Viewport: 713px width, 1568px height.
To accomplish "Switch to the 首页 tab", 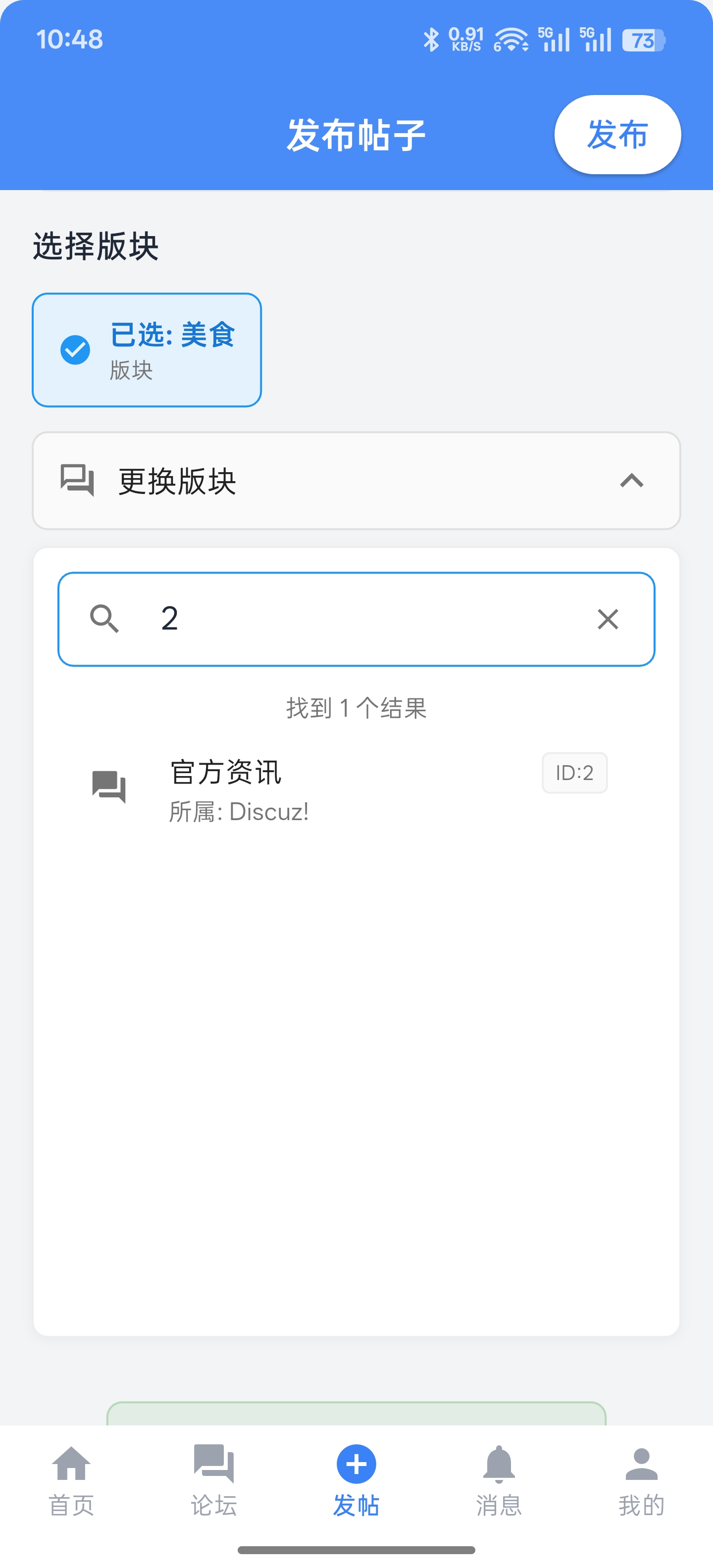I will 71,1478.
